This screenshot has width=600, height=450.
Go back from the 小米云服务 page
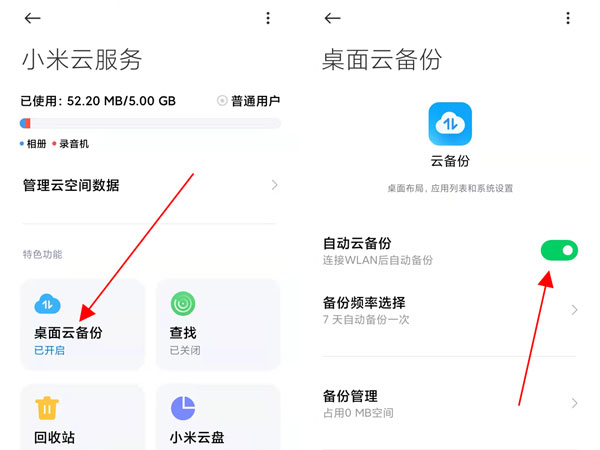33,18
